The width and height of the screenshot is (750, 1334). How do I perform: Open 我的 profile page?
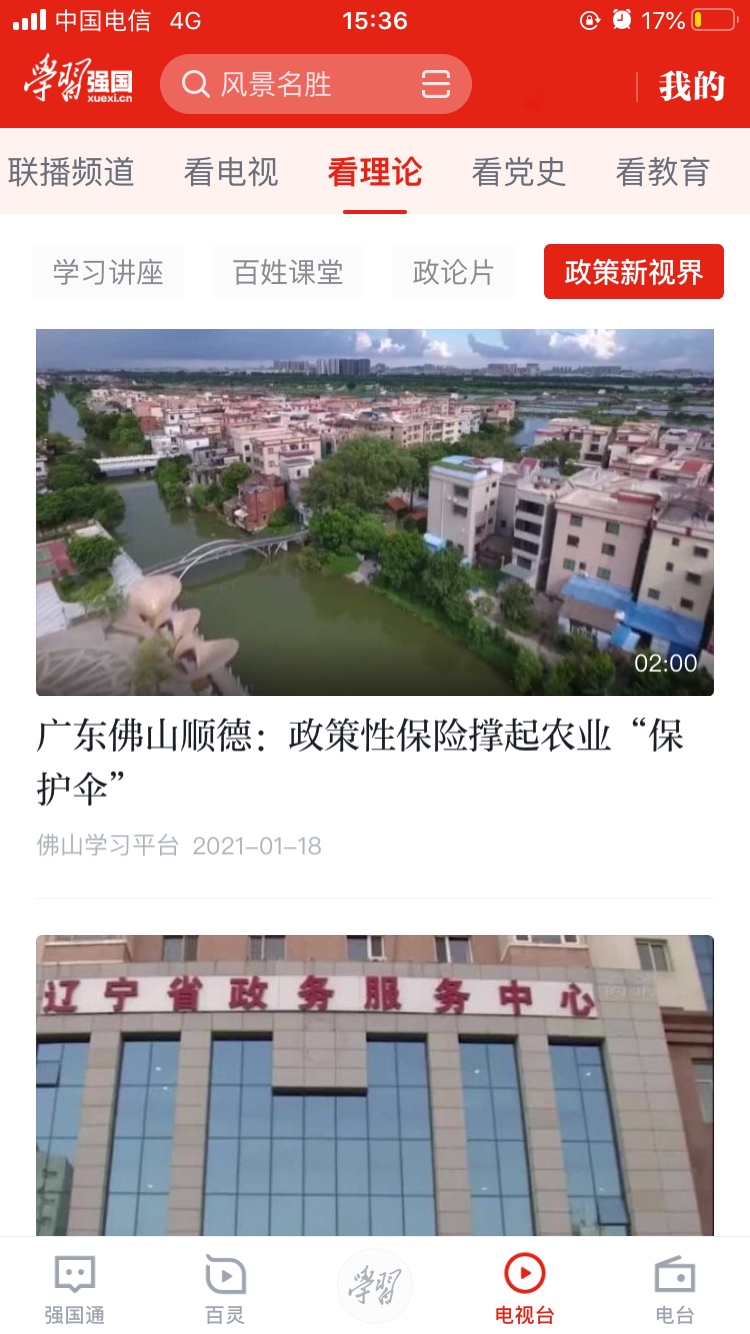(691, 86)
